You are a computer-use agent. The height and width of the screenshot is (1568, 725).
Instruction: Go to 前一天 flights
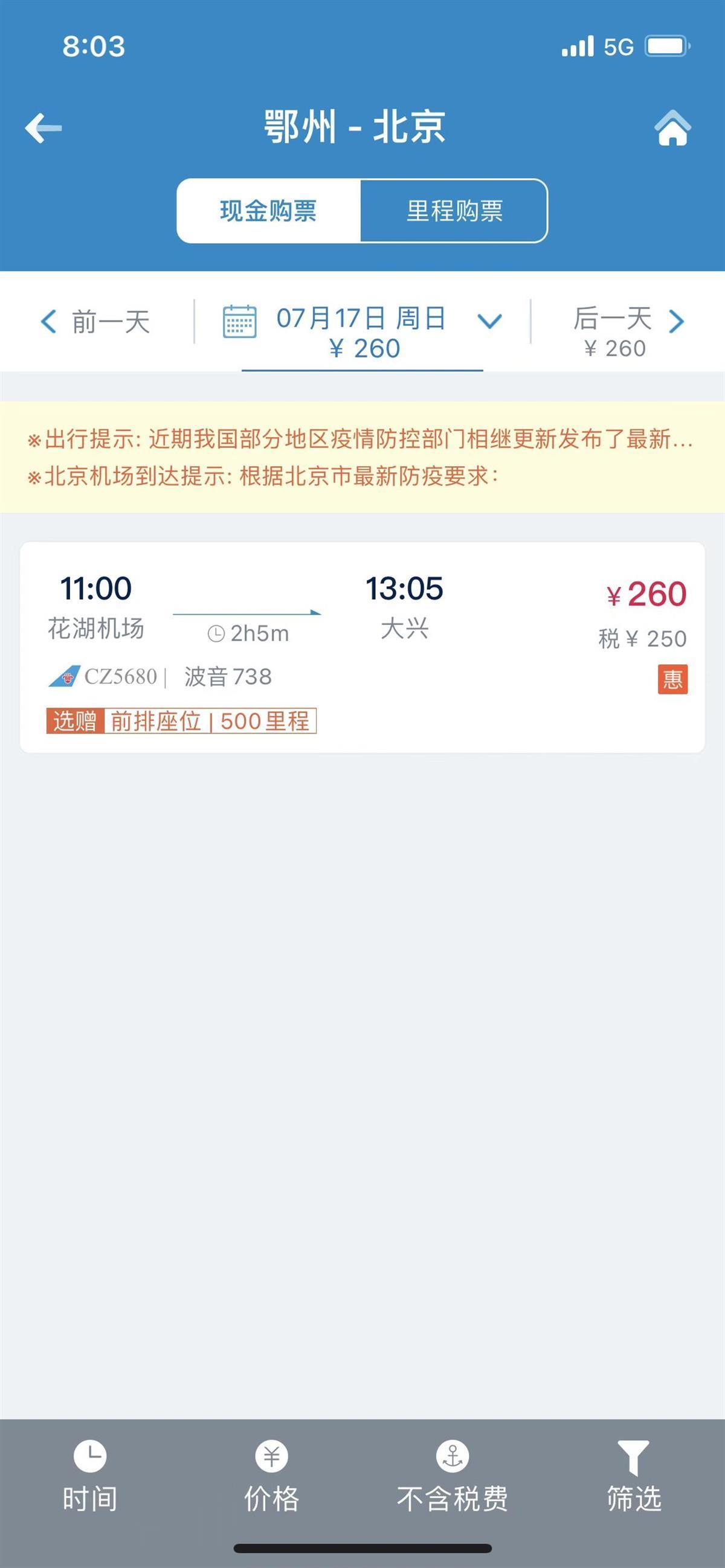tap(96, 321)
